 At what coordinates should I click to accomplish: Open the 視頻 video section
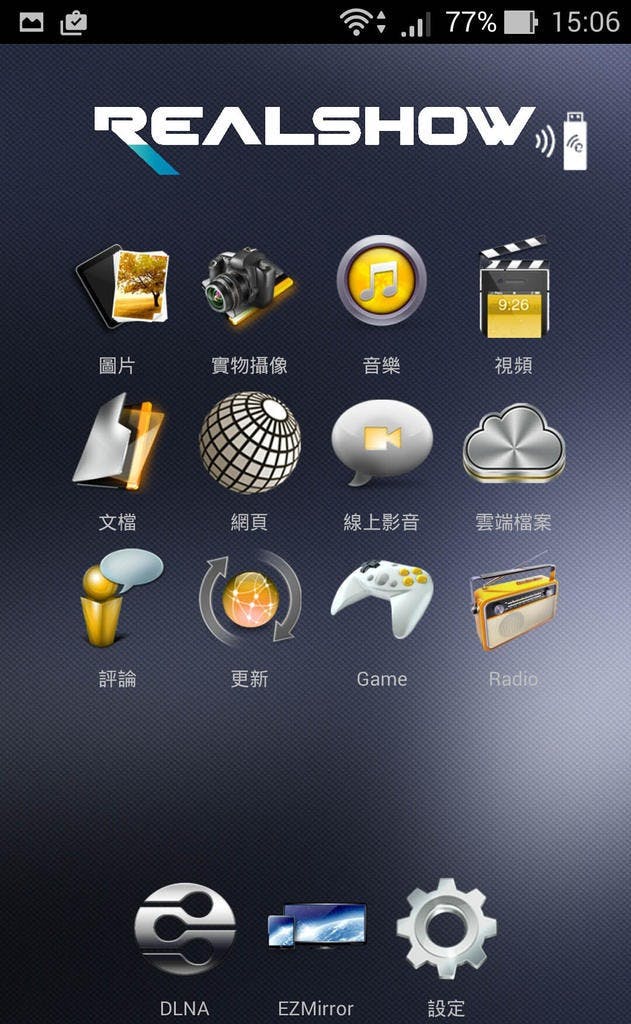(513, 288)
